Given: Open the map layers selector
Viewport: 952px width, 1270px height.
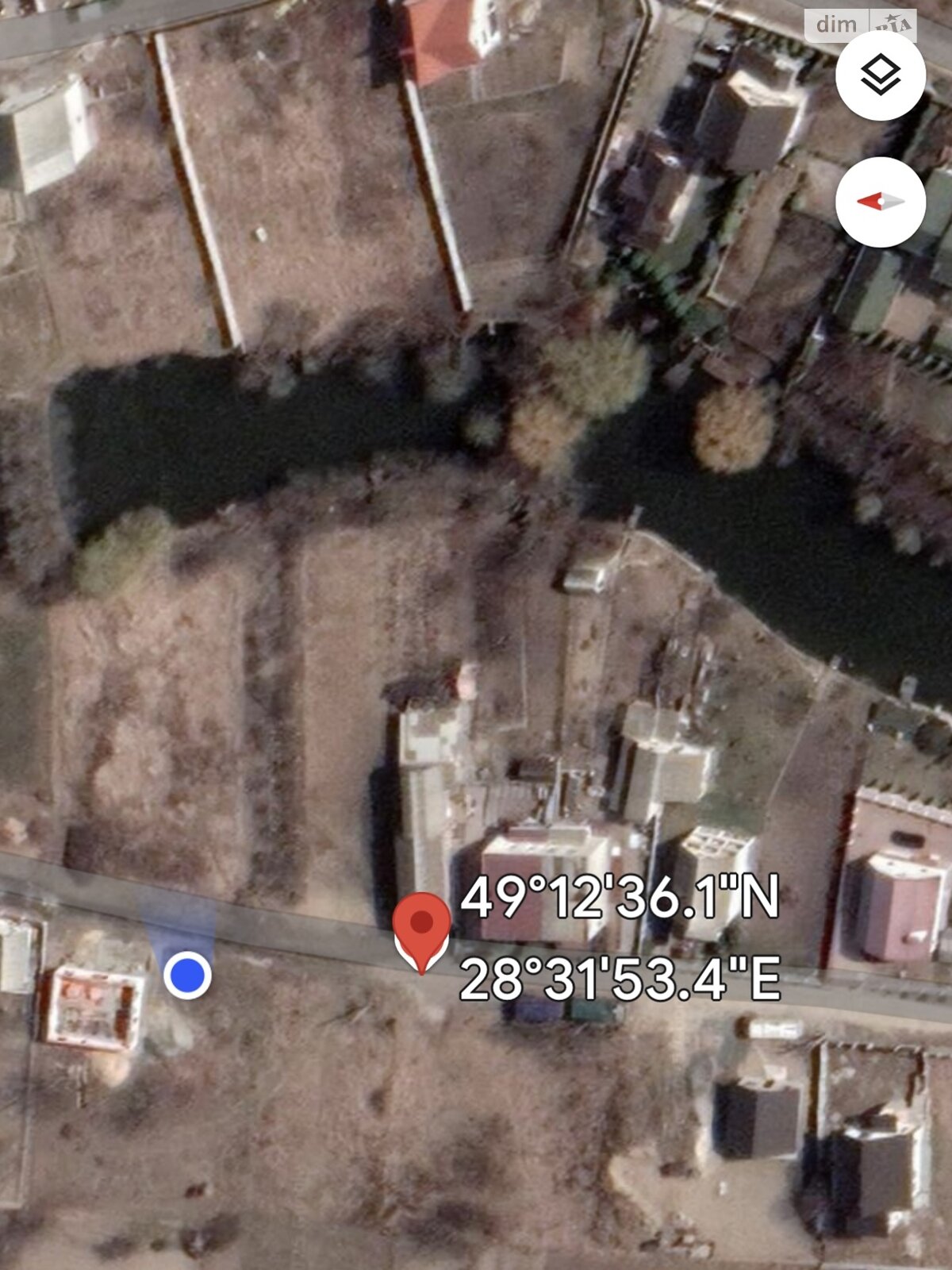Looking at the screenshot, I should pos(880,76).
